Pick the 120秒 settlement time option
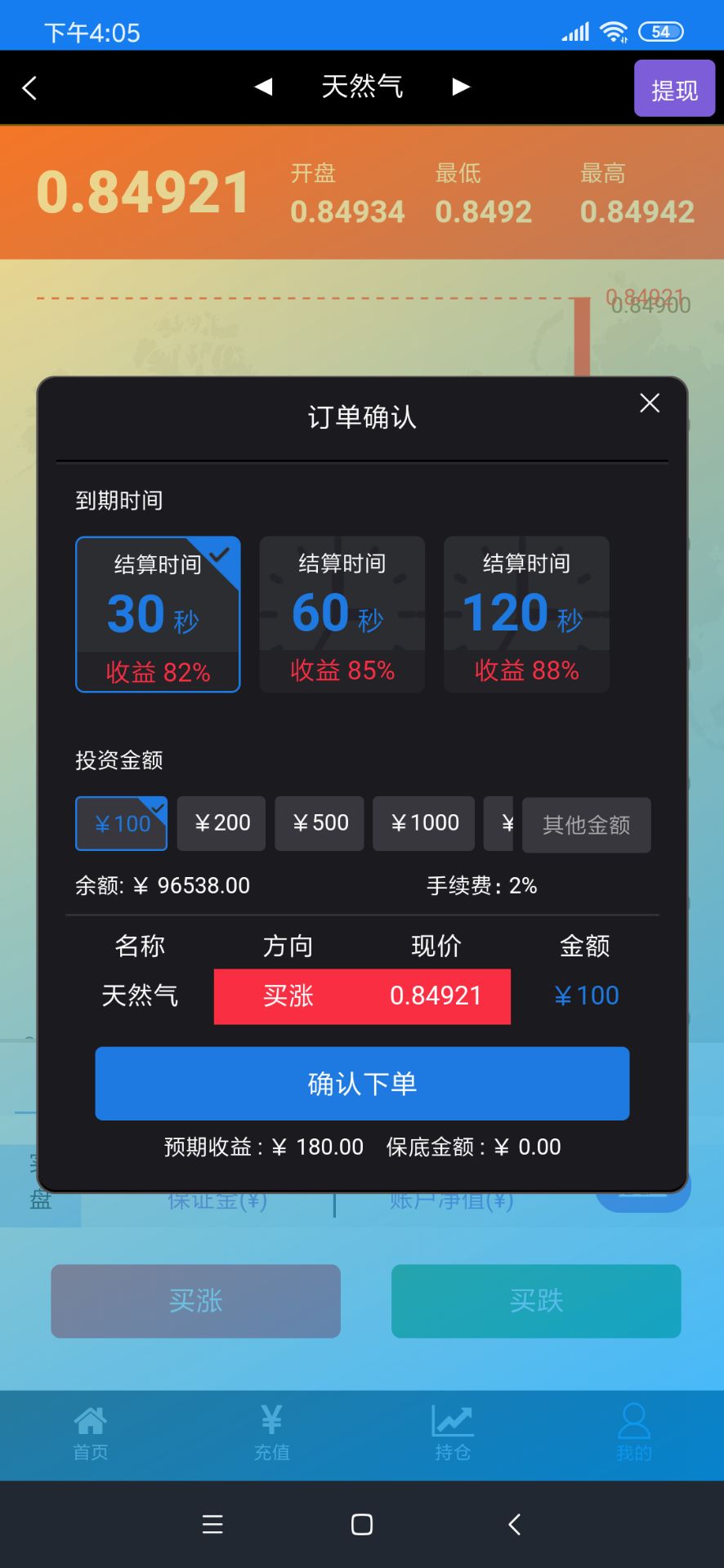This screenshot has height=1568, width=724. tap(526, 614)
